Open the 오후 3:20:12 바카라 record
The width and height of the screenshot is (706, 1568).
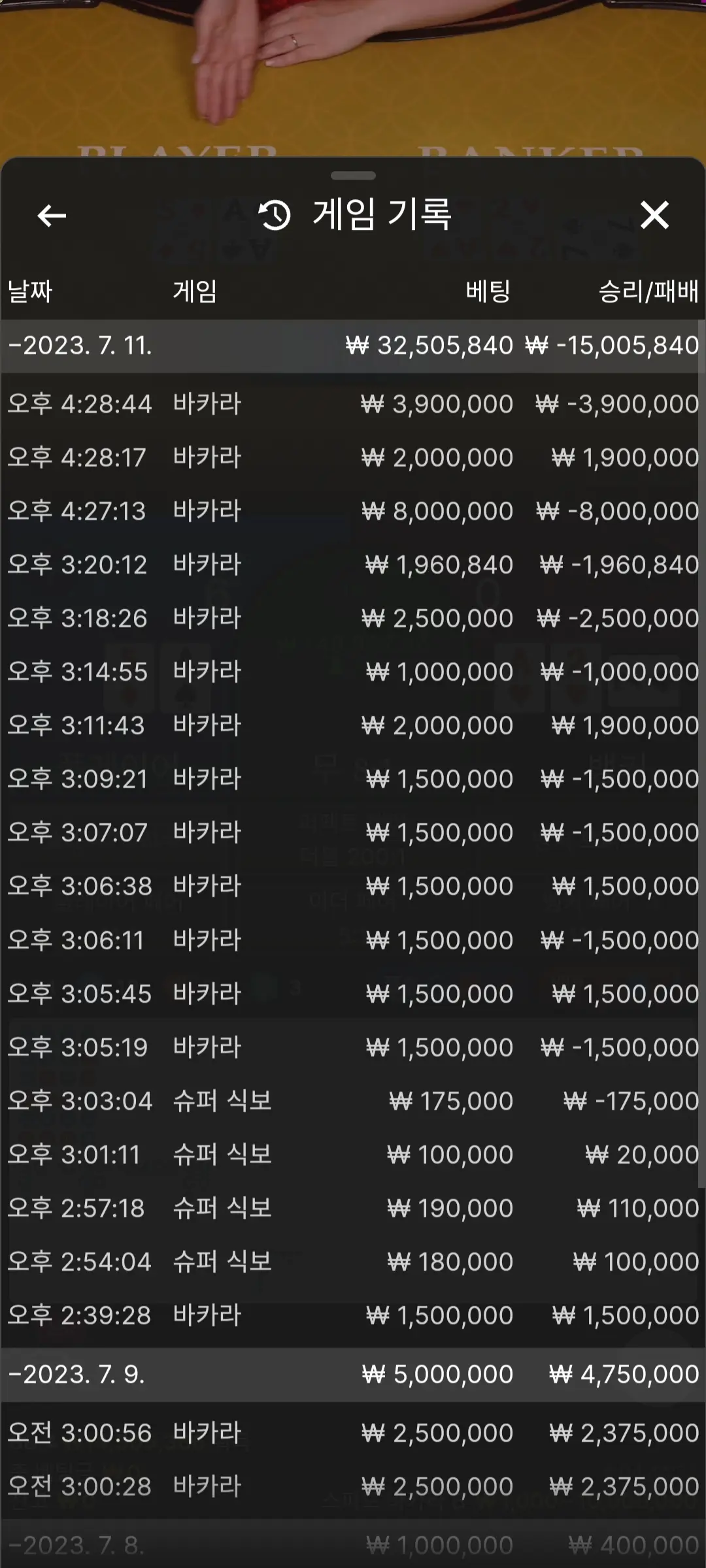pos(353,564)
